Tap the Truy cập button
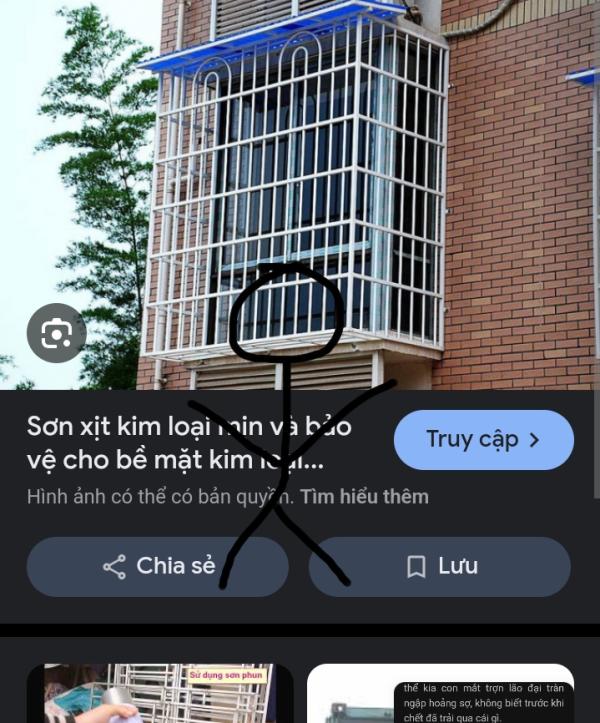 pos(484,440)
